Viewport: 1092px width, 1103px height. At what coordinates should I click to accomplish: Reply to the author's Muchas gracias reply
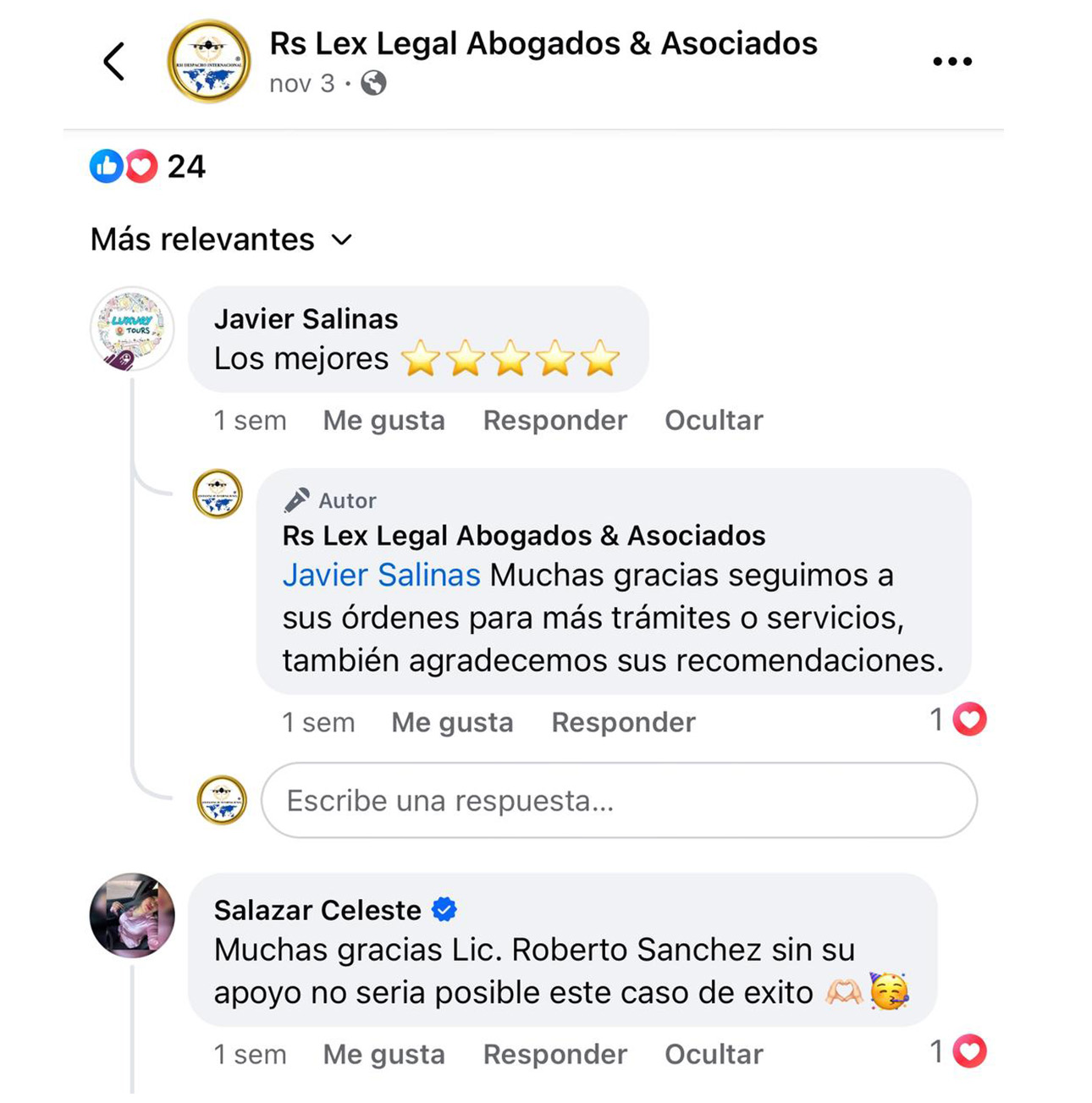click(x=623, y=723)
